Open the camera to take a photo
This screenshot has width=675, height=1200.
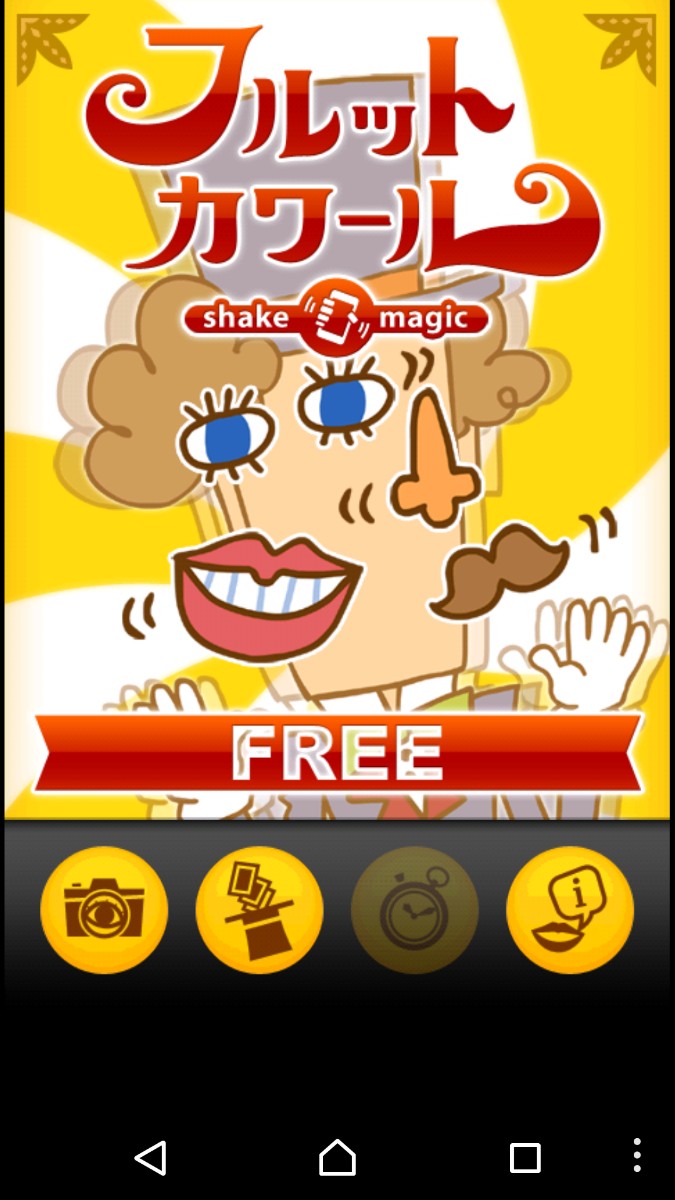coord(104,910)
